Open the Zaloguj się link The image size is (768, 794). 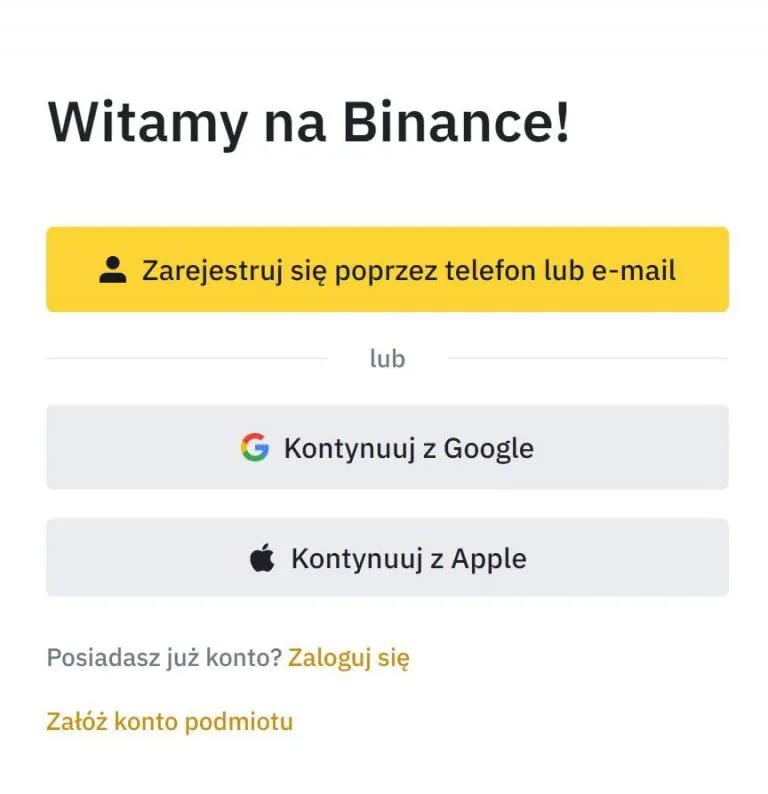coord(348,658)
